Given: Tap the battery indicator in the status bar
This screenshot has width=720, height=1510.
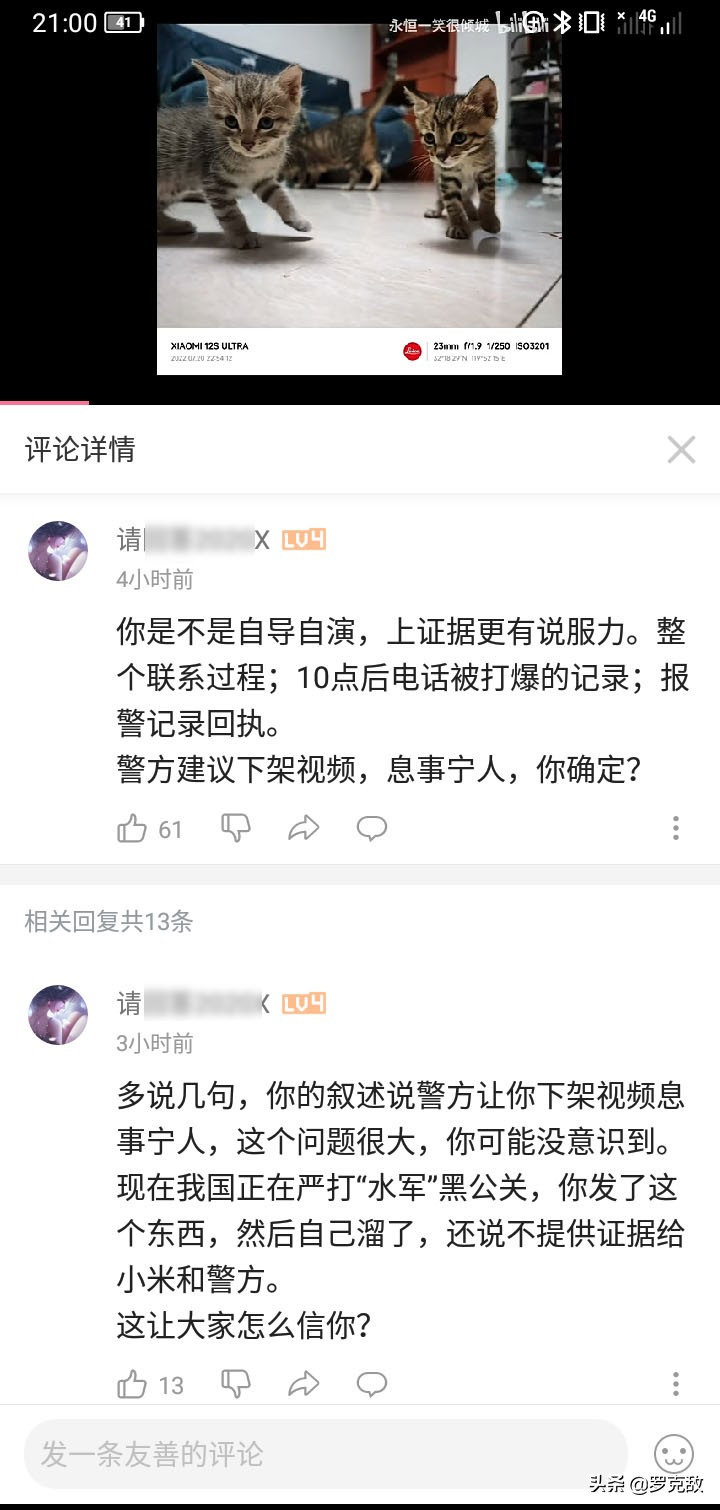Looking at the screenshot, I should point(122,22).
